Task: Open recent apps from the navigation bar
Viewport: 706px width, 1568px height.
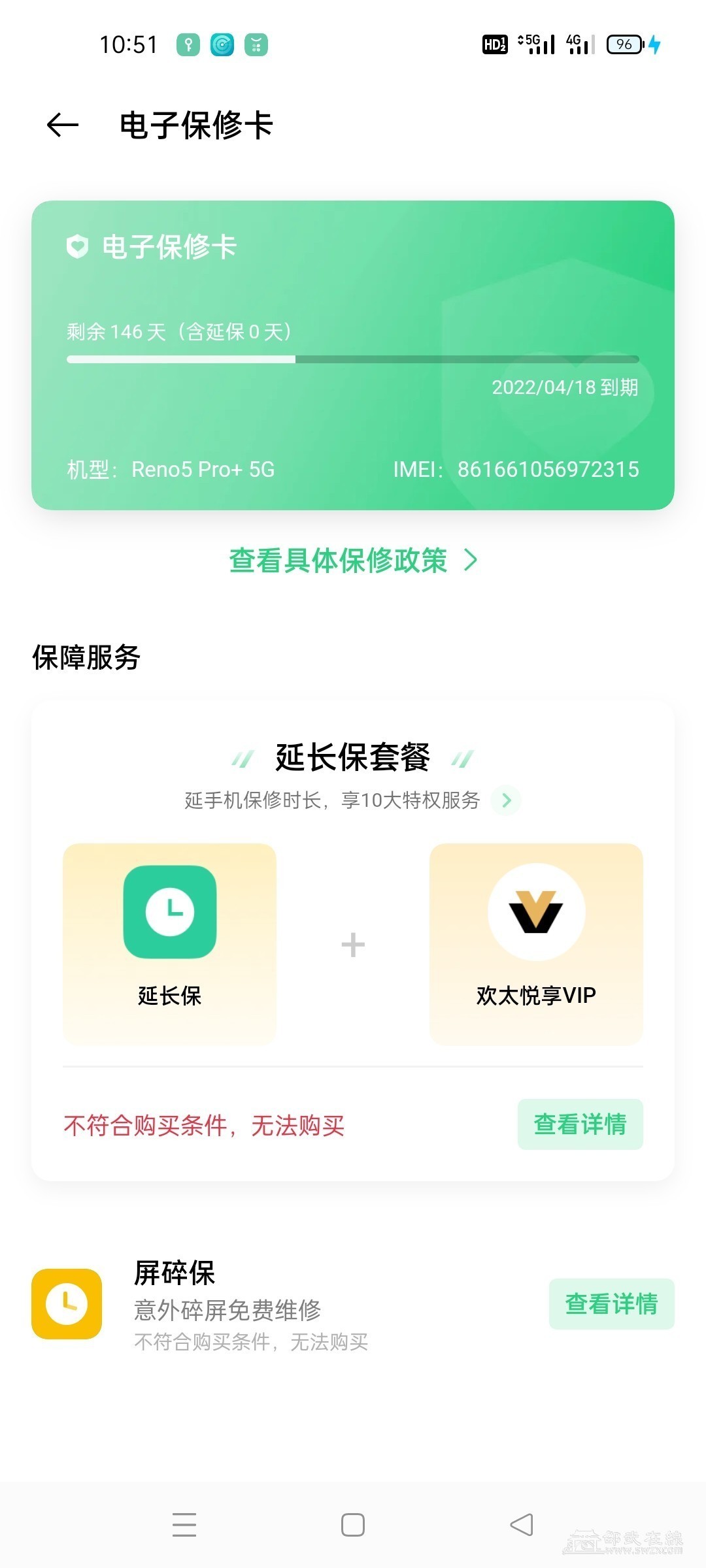Action: 184,1525
